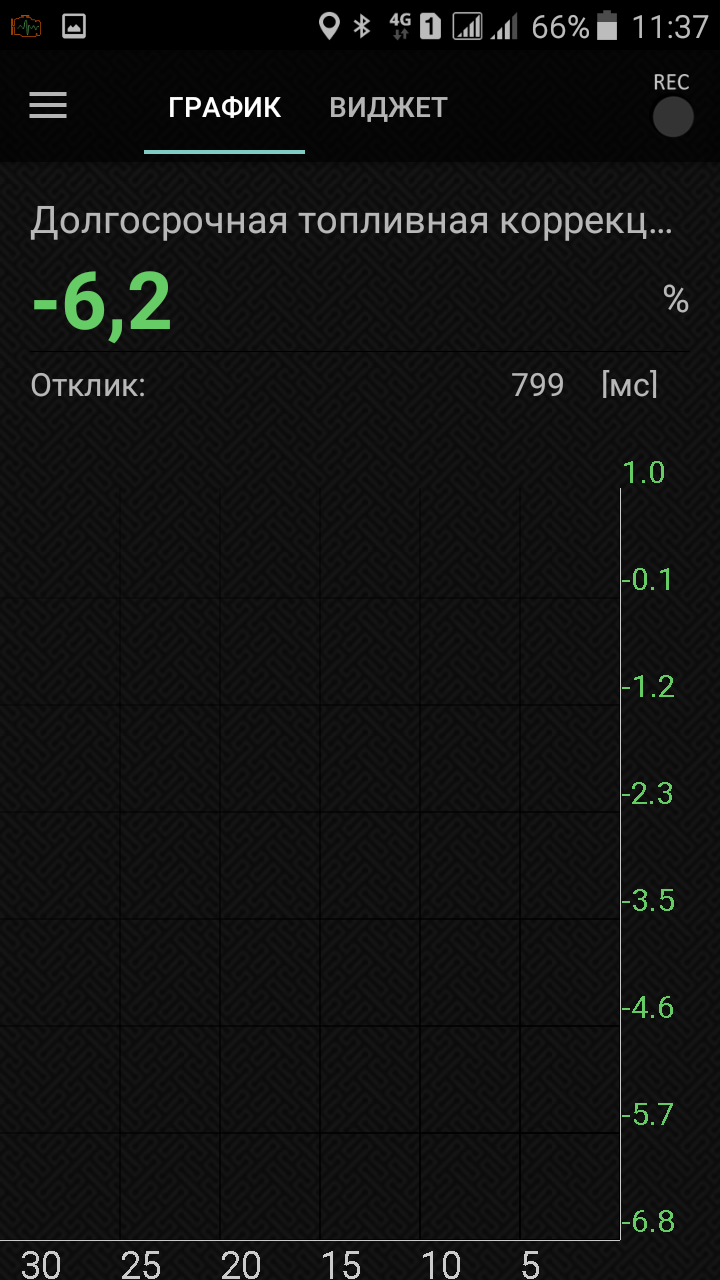The image size is (720, 1280).
Task: Start recording with the REC button
Action: pyautogui.click(x=672, y=116)
